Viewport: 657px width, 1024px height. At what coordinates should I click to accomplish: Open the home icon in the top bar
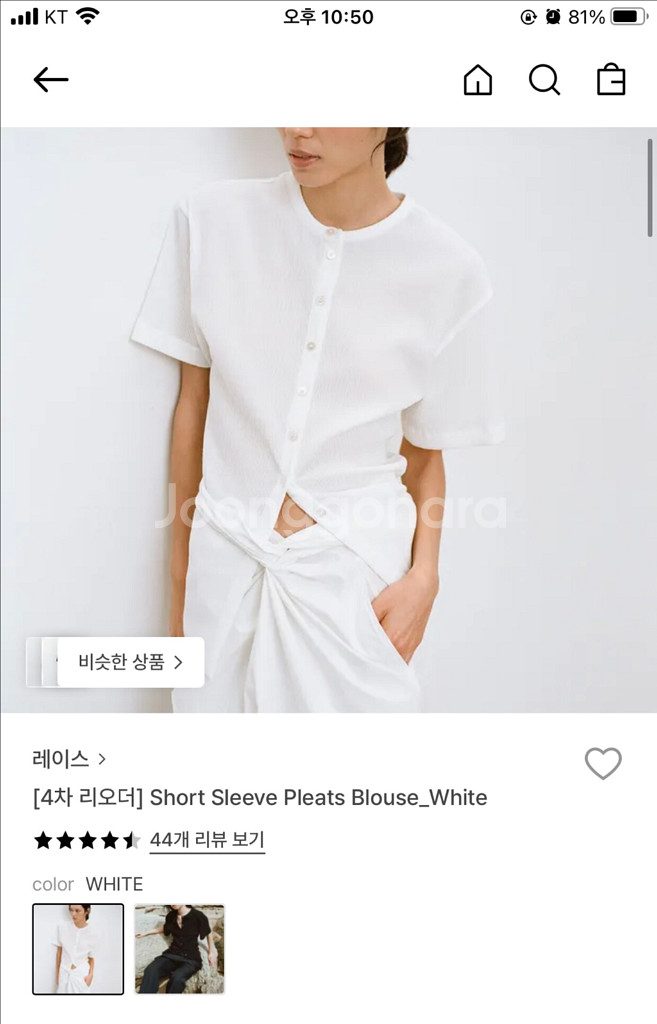pos(478,80)
